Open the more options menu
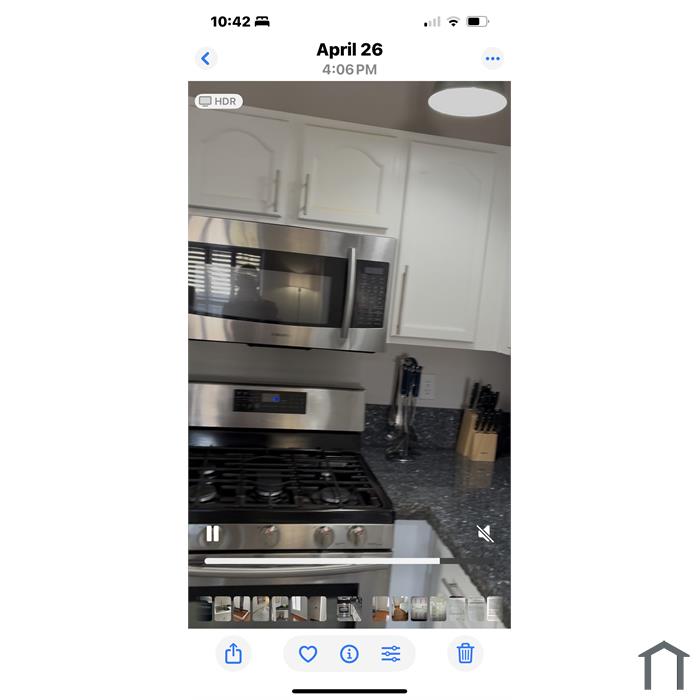The height and width of the screenshot is (700, 700). (x=492, y=58)
